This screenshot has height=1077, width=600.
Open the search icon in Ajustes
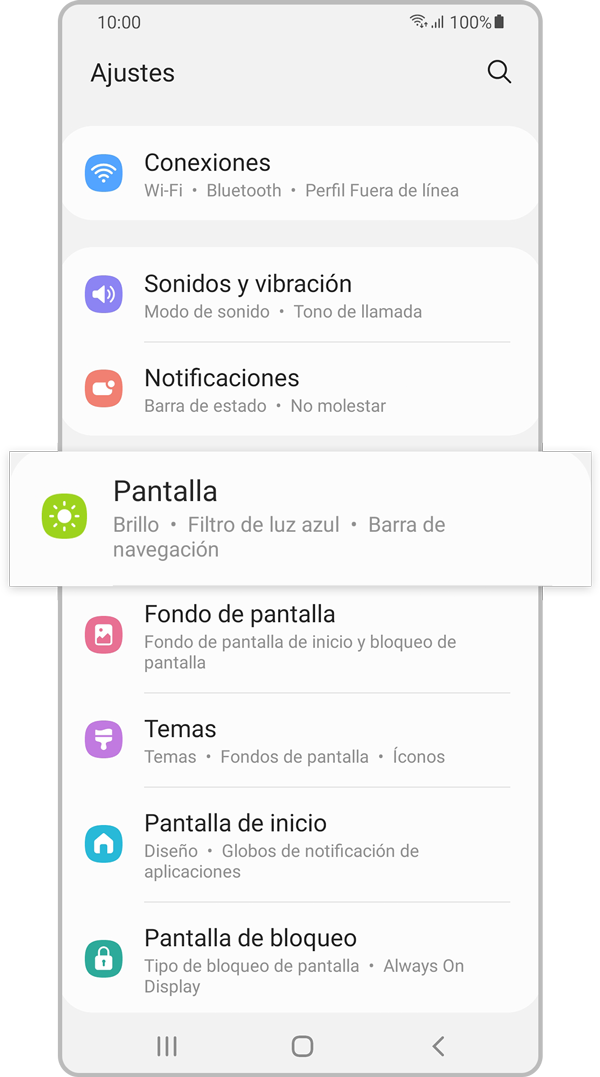click(499, 72)
